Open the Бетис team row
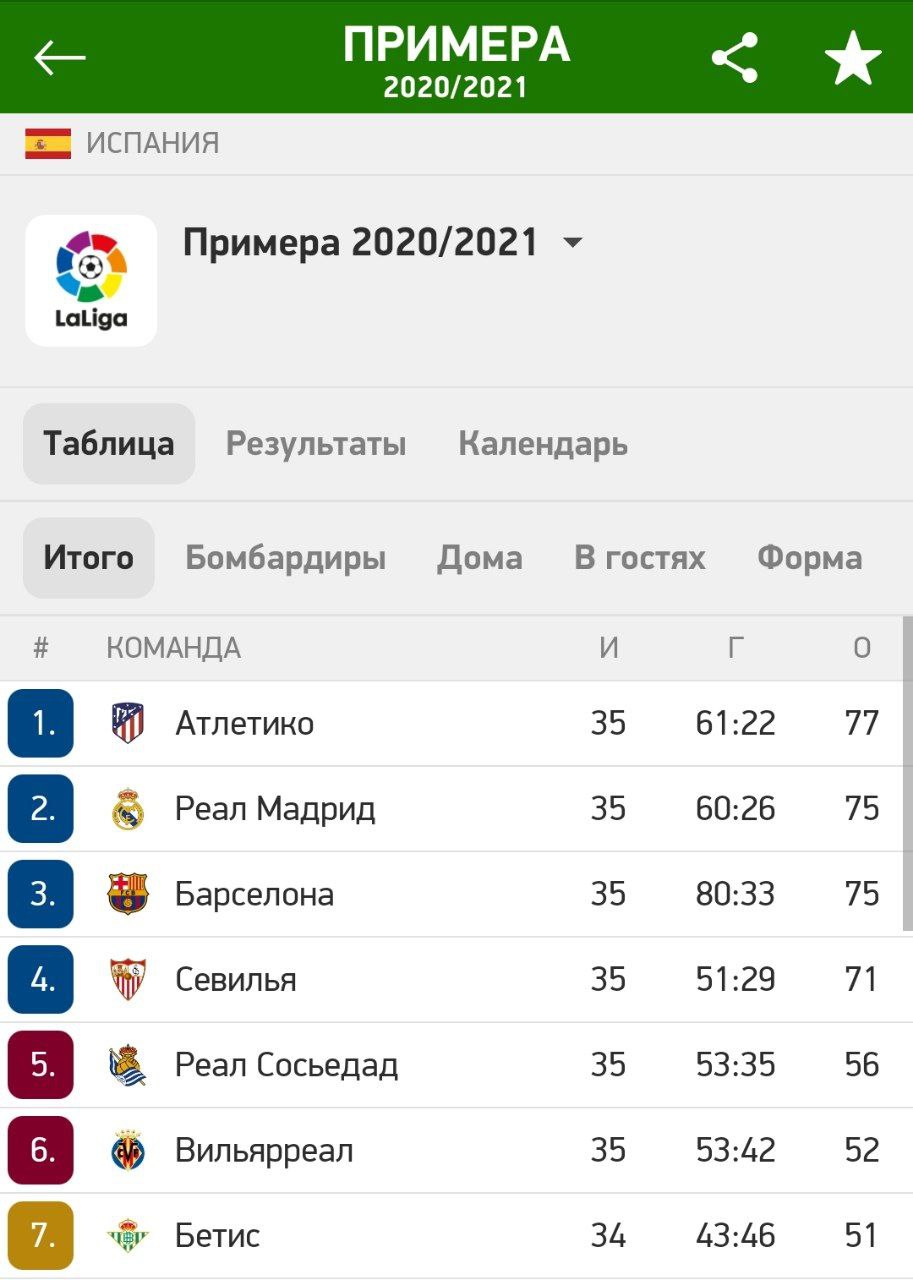Screen dimensions: 913x1280 451,1236
